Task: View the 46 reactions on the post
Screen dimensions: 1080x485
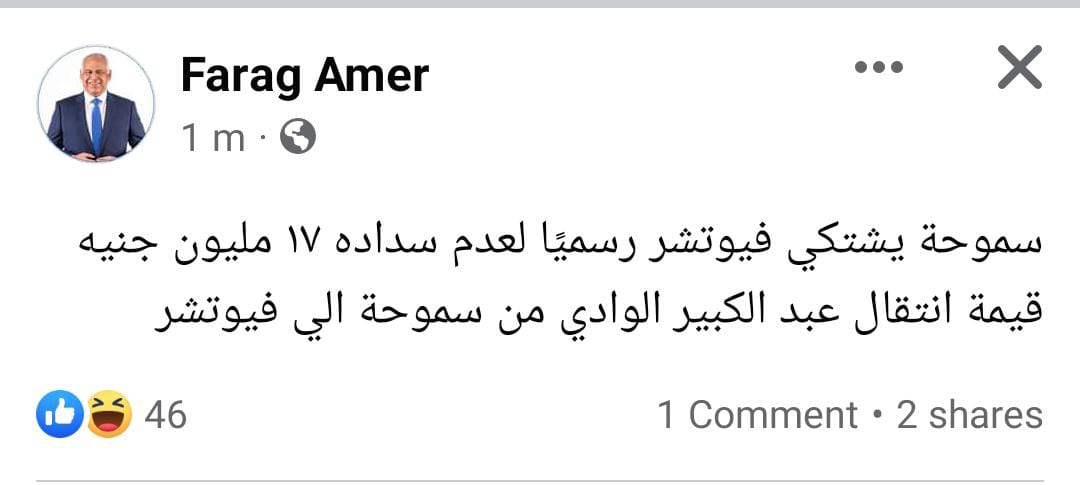Action: 112,414
